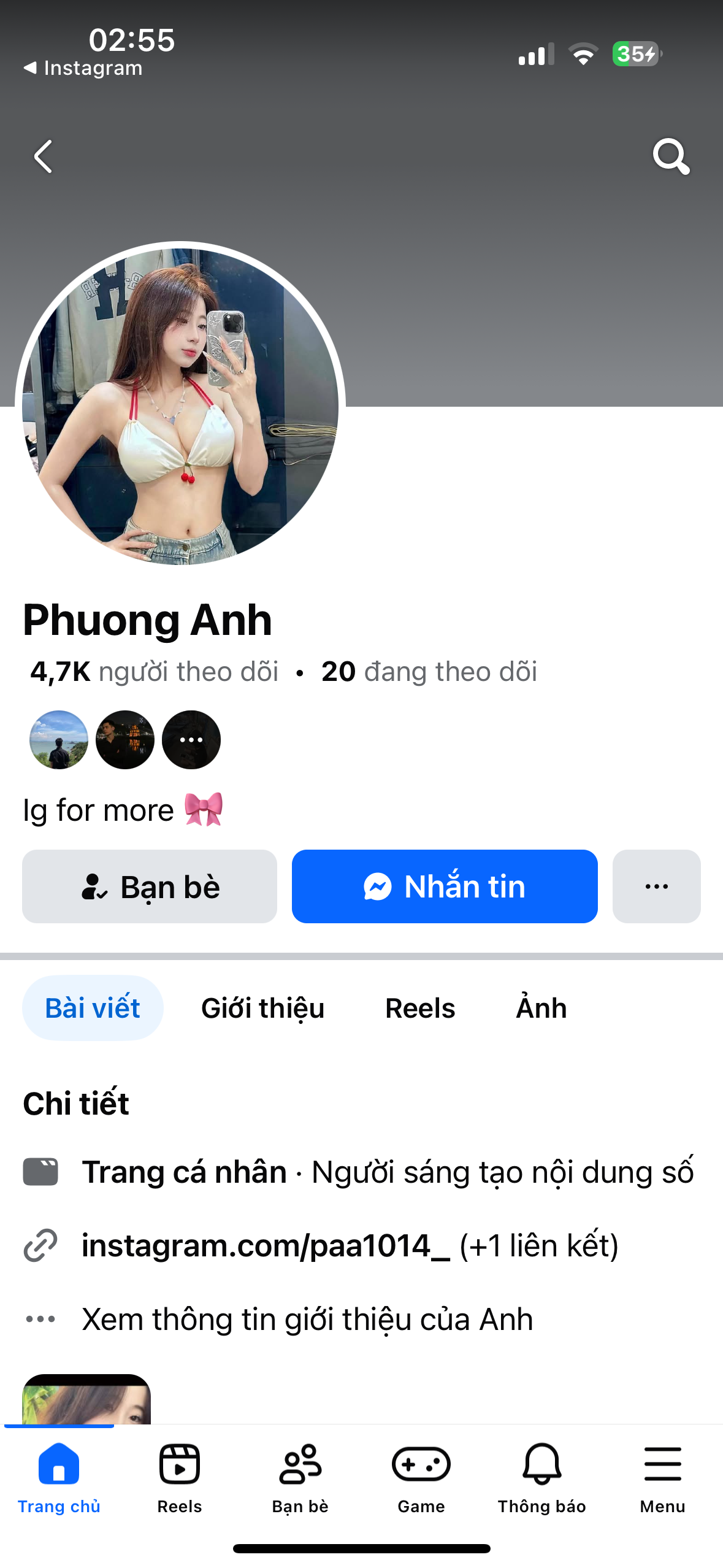Tap the Bạn bè friend status button
Screen dimensions: 723x1568
click(150, 886)
